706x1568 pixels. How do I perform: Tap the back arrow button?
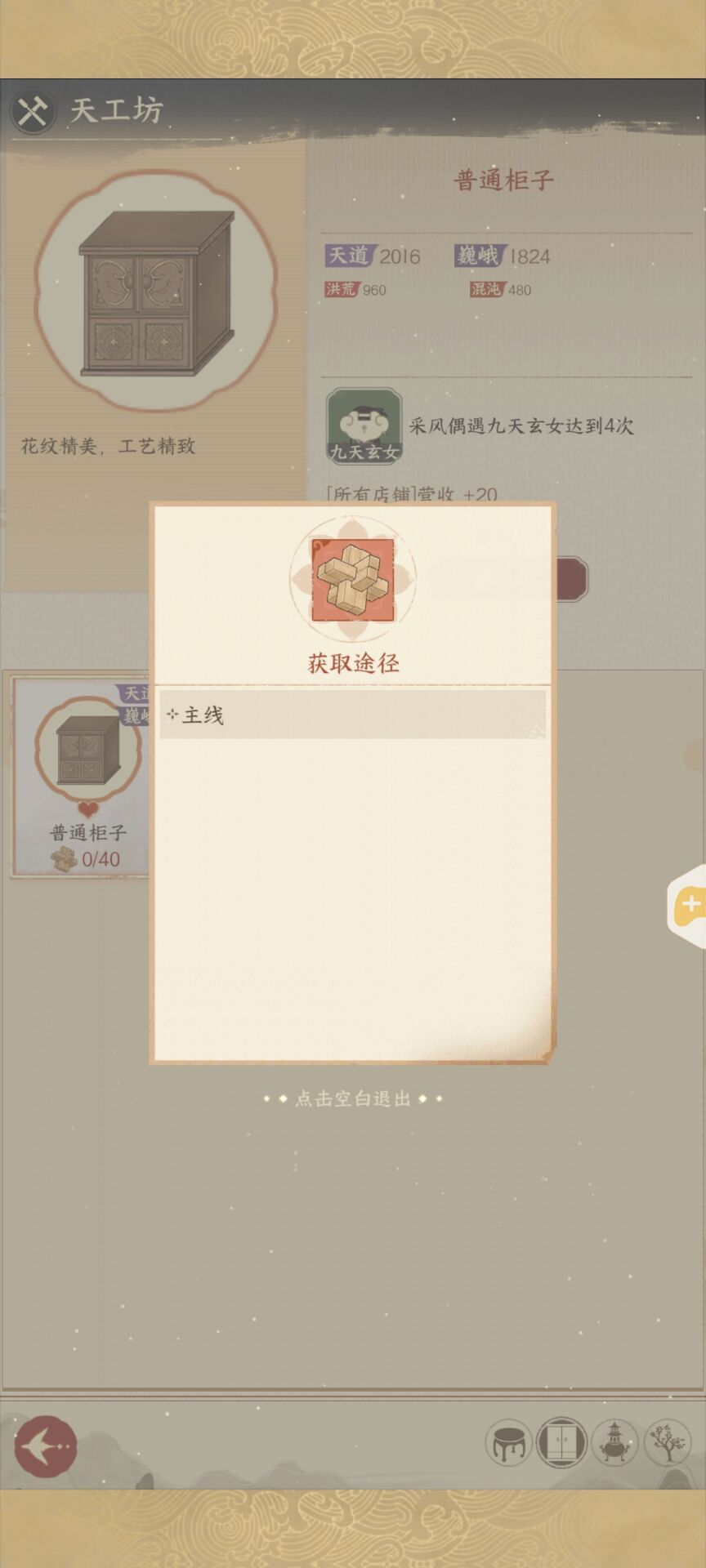coord(46,1446)
